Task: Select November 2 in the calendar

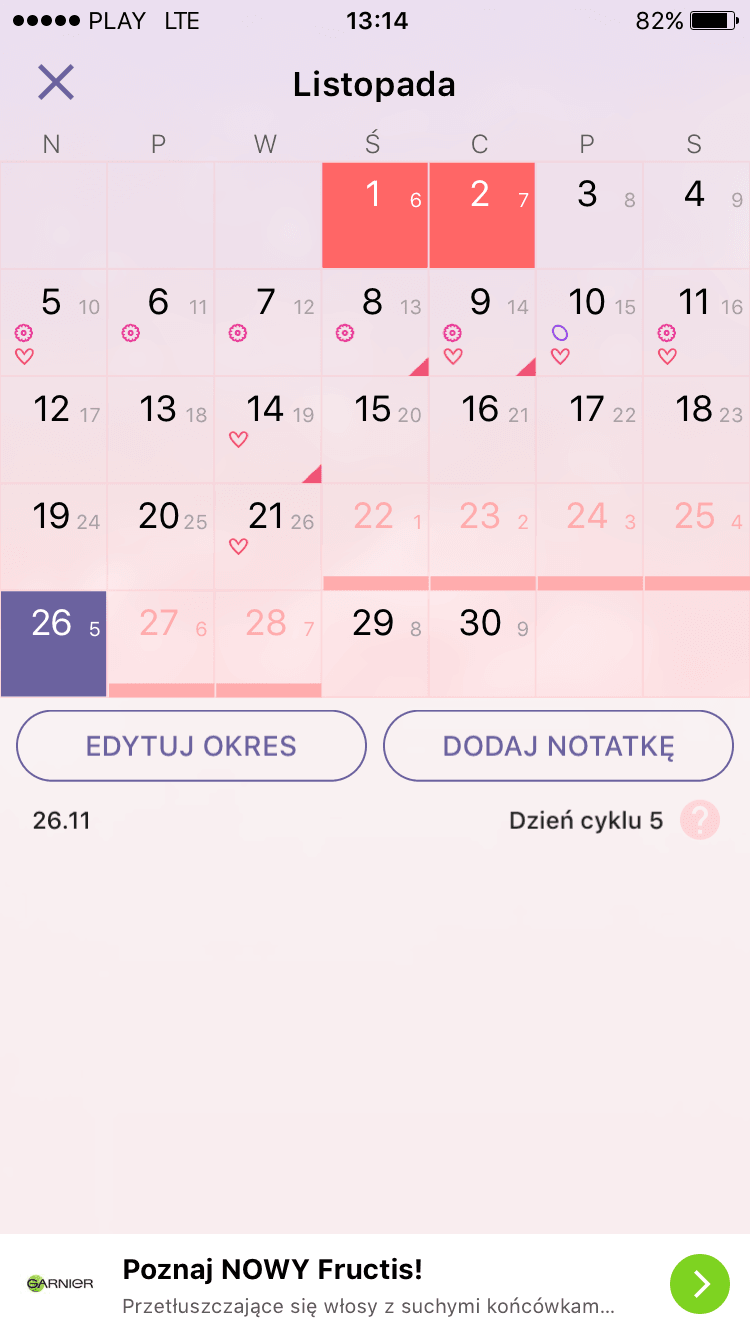Action: pyautogui.click(x=482, y=215)
